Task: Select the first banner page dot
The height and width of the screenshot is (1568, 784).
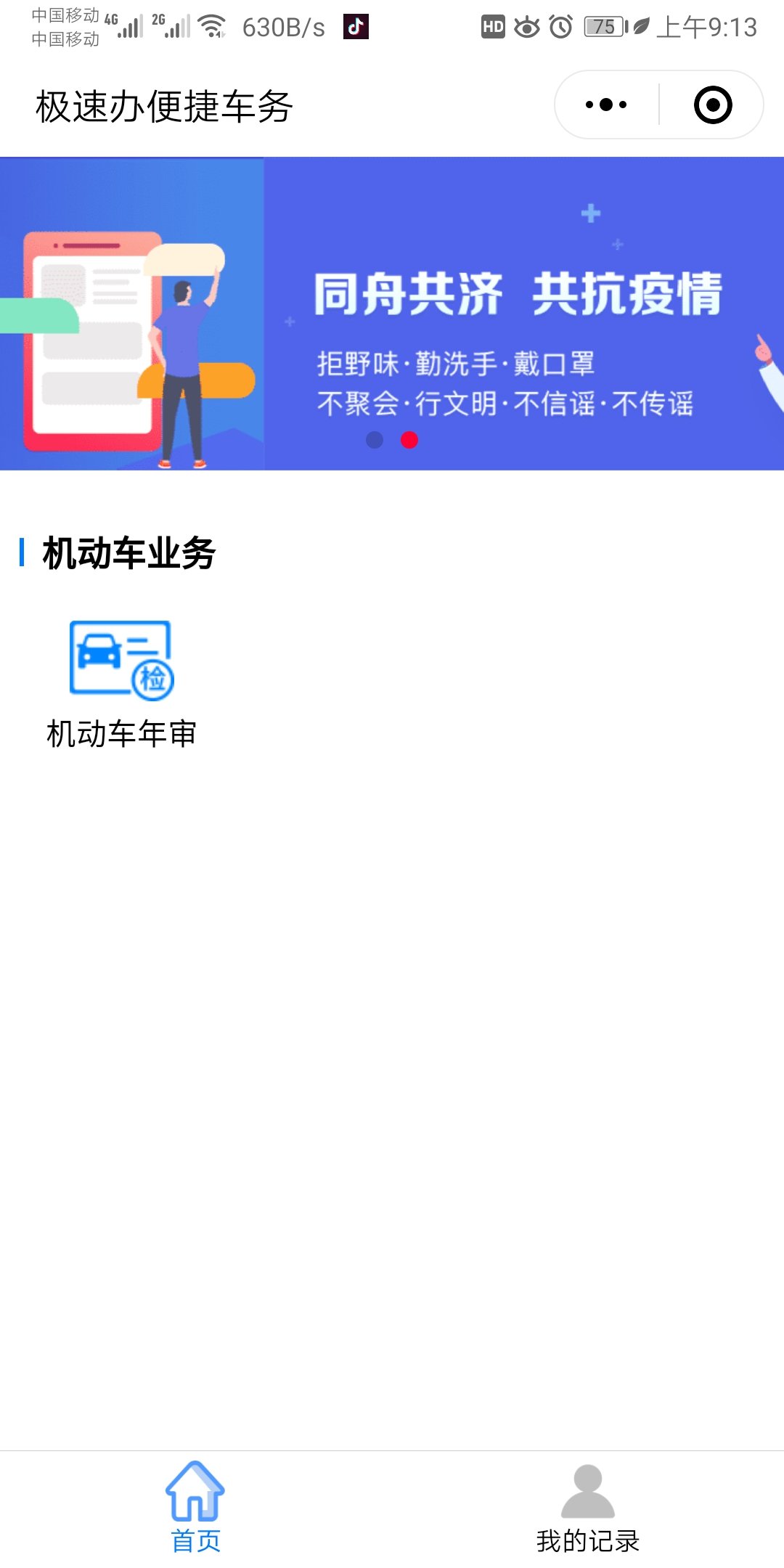Action: coord(375,440)
